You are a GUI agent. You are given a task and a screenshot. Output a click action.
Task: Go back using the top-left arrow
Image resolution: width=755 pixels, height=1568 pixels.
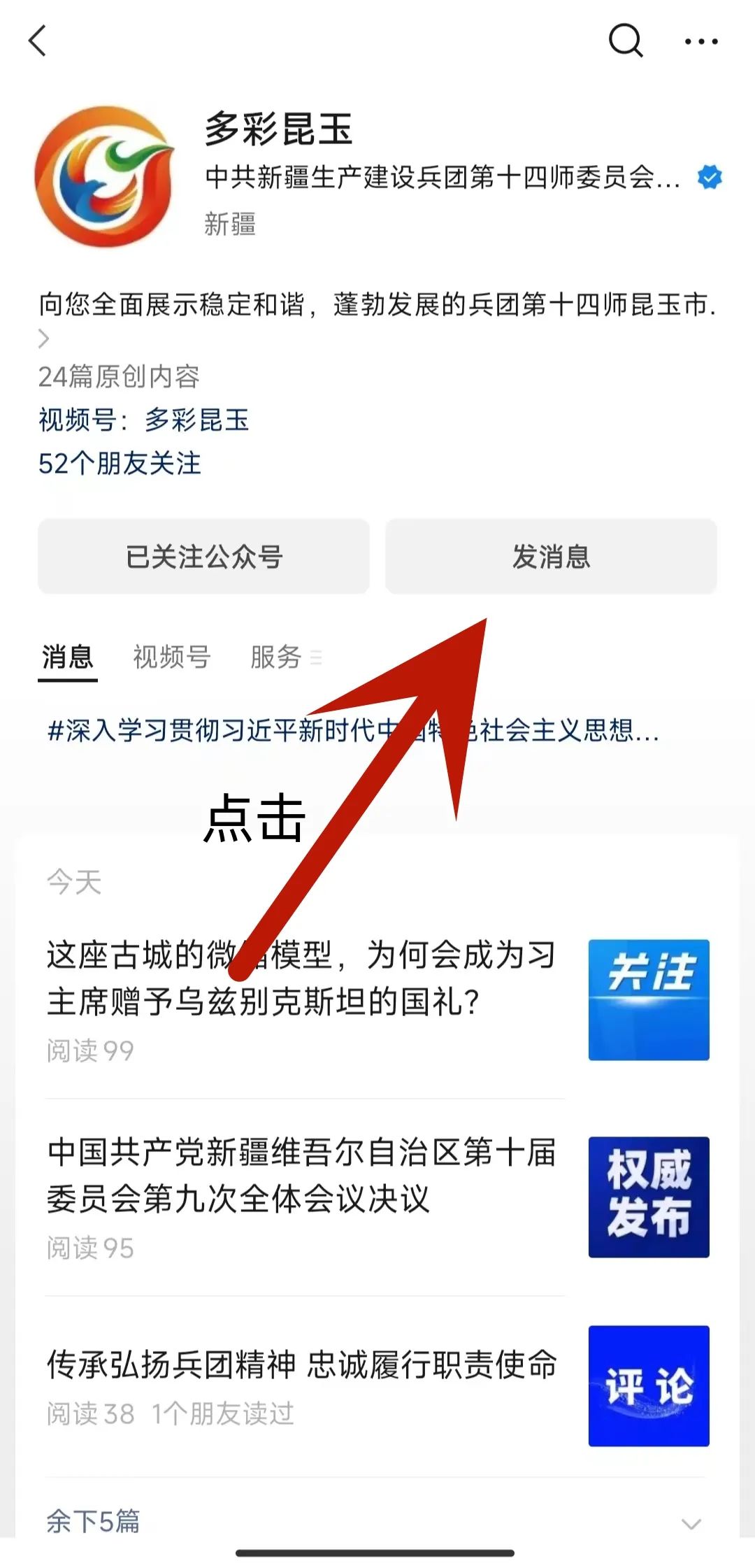[38, 41]
